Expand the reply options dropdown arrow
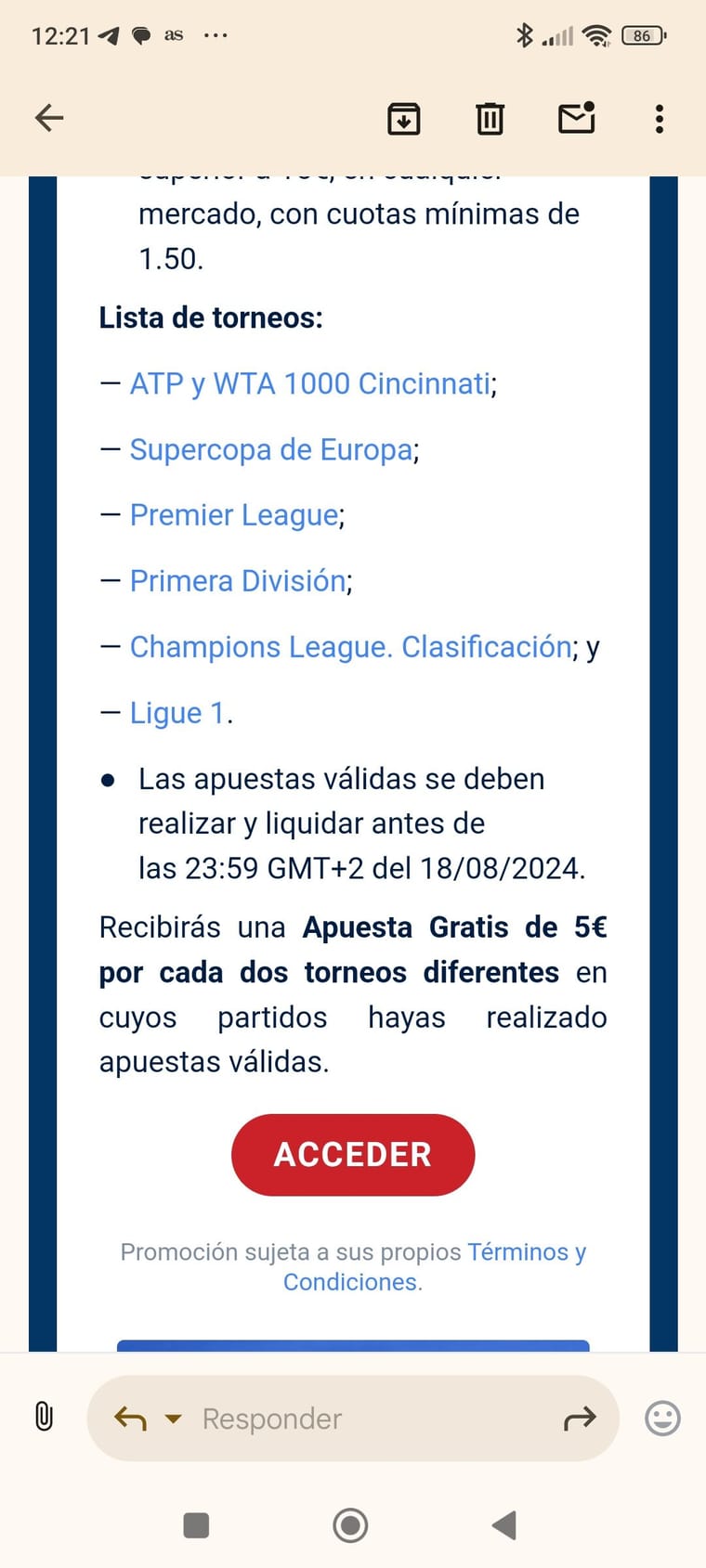This screenshot has height=1568, width=706. click(173, 1419)
